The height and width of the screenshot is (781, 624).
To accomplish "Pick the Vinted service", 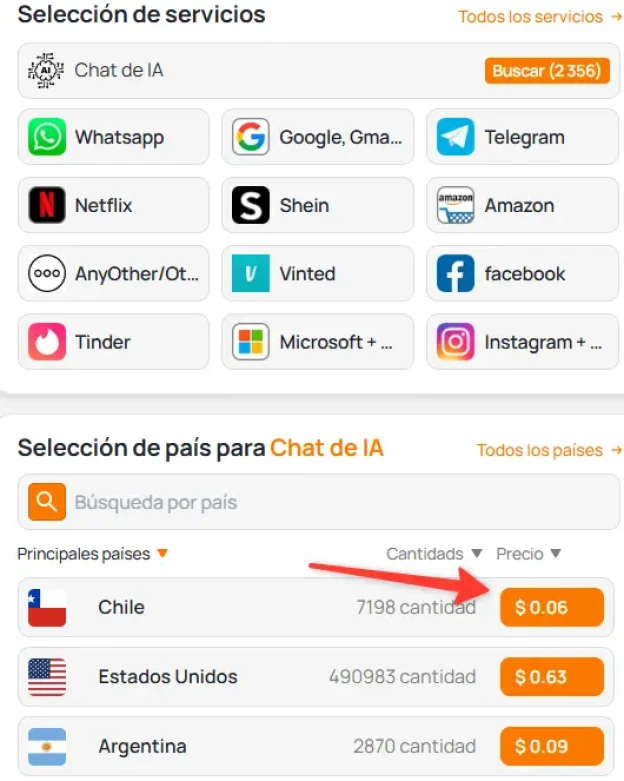I will (317, 273).
